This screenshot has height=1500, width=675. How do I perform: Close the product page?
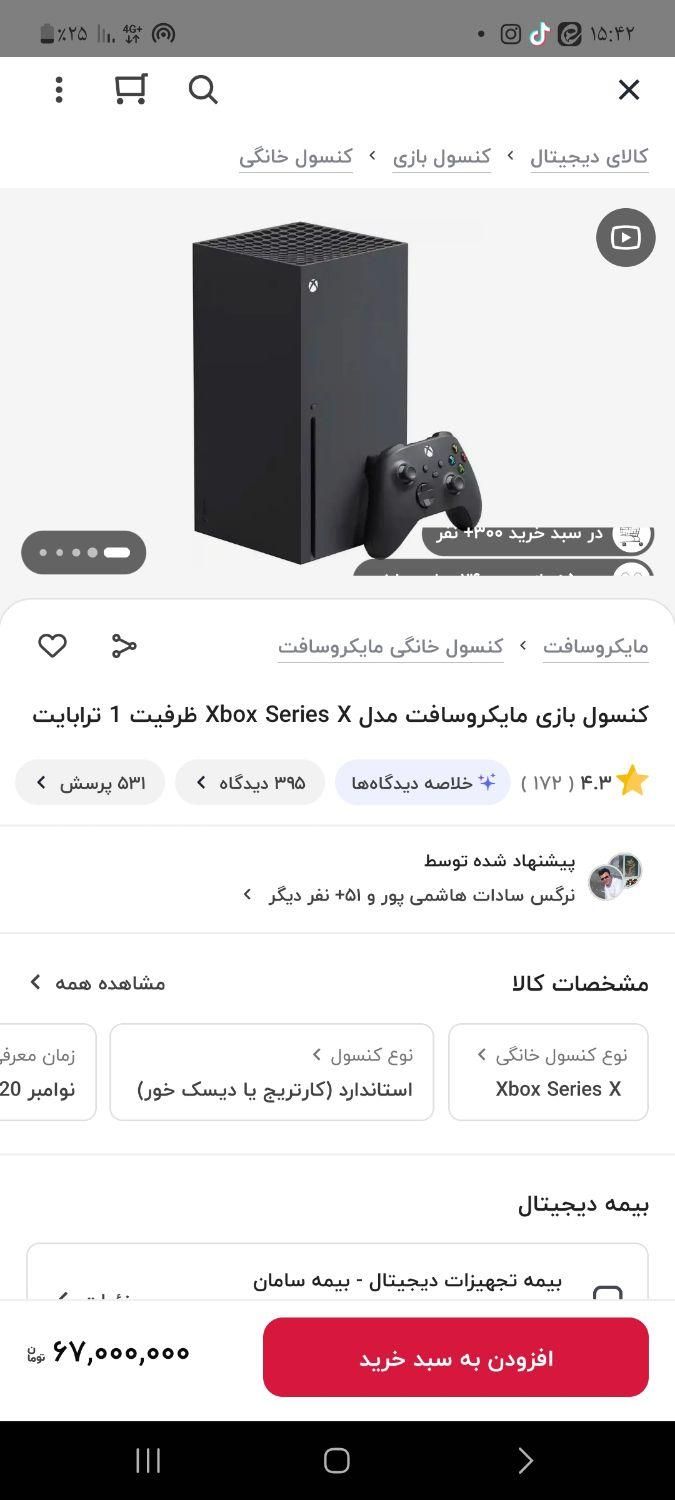pyautogui.click(x=628, y=90)
